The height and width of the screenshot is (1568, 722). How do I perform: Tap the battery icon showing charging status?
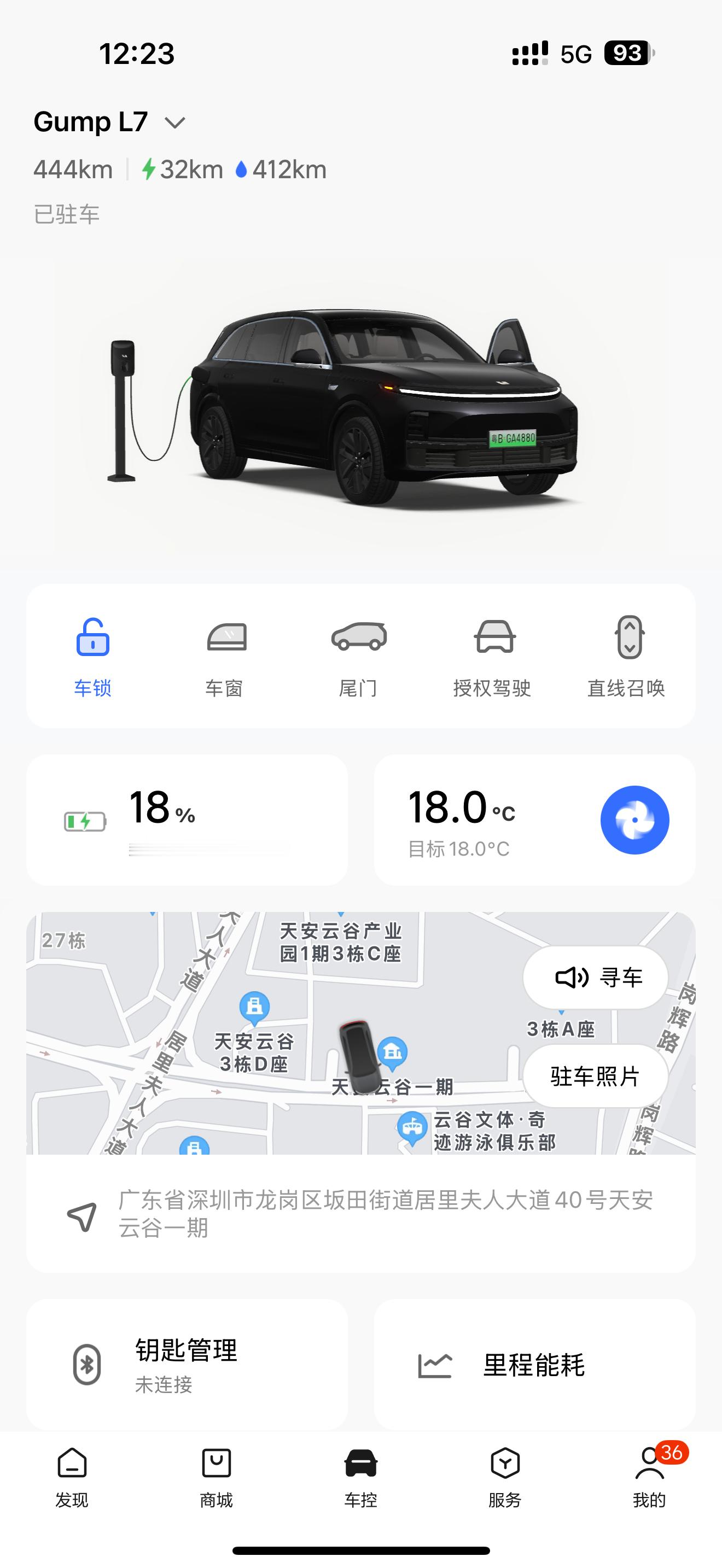[84, 820]
